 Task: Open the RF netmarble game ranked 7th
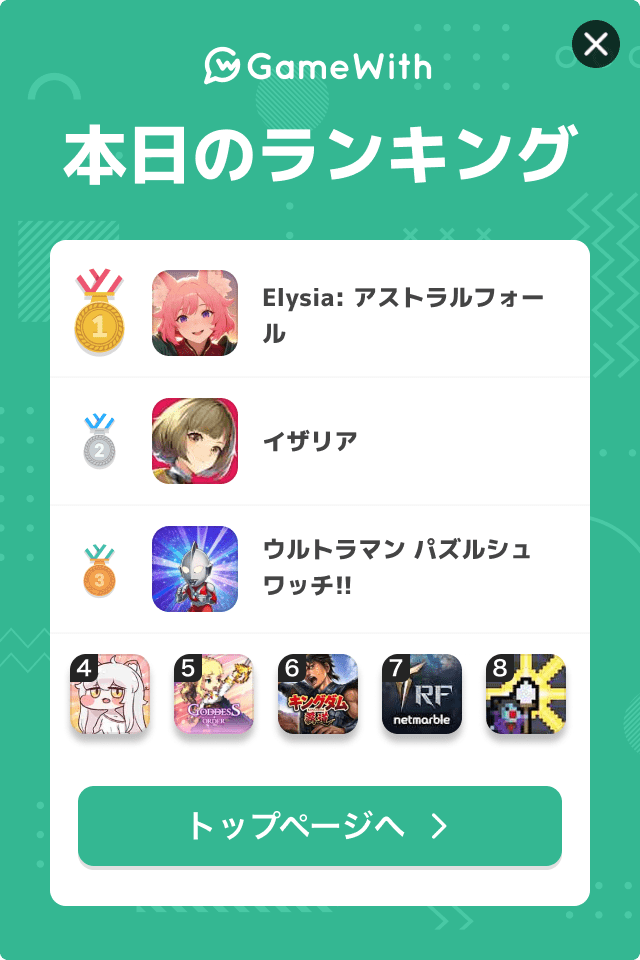[422, 695]
